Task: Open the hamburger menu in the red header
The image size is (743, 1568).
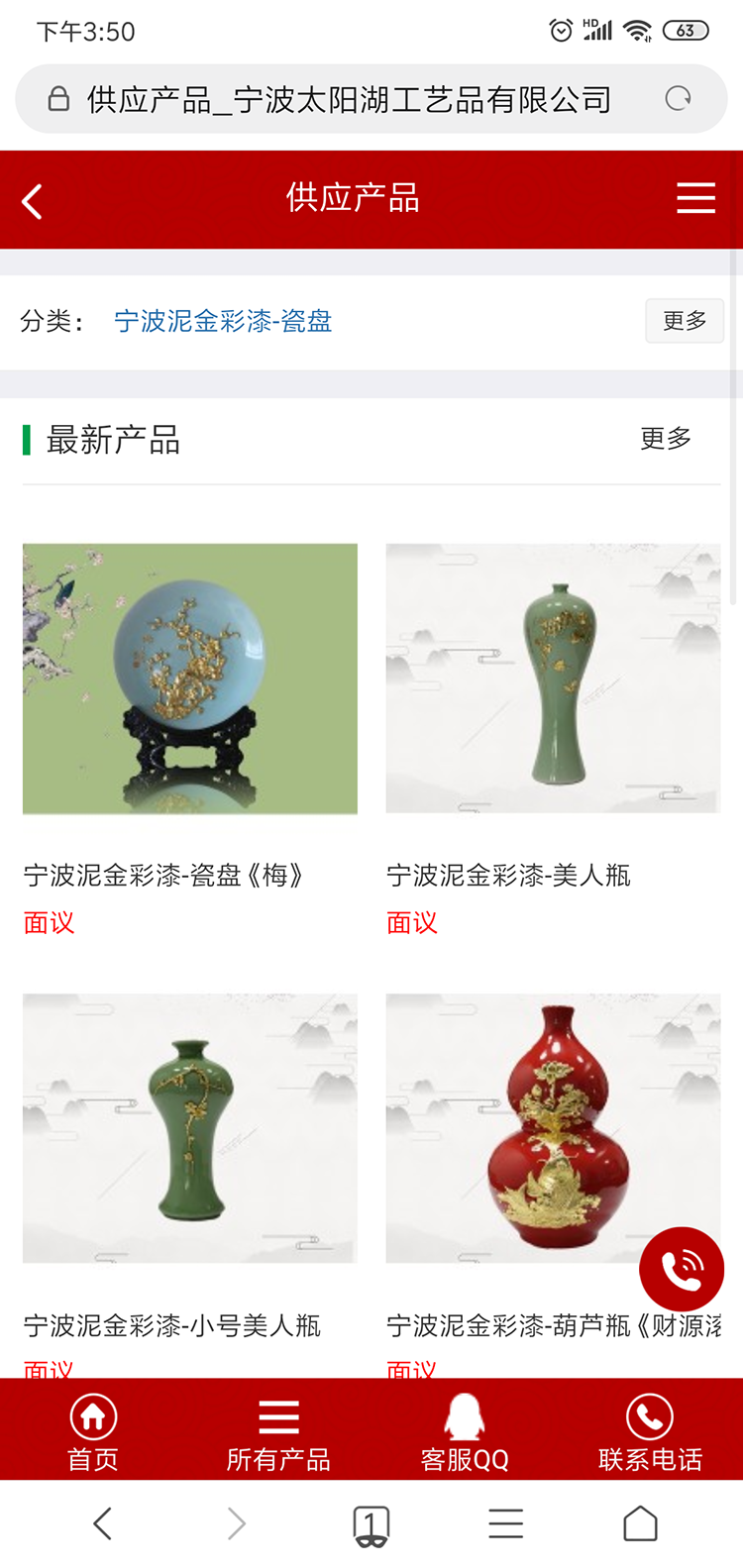Action: pos(695,198)
